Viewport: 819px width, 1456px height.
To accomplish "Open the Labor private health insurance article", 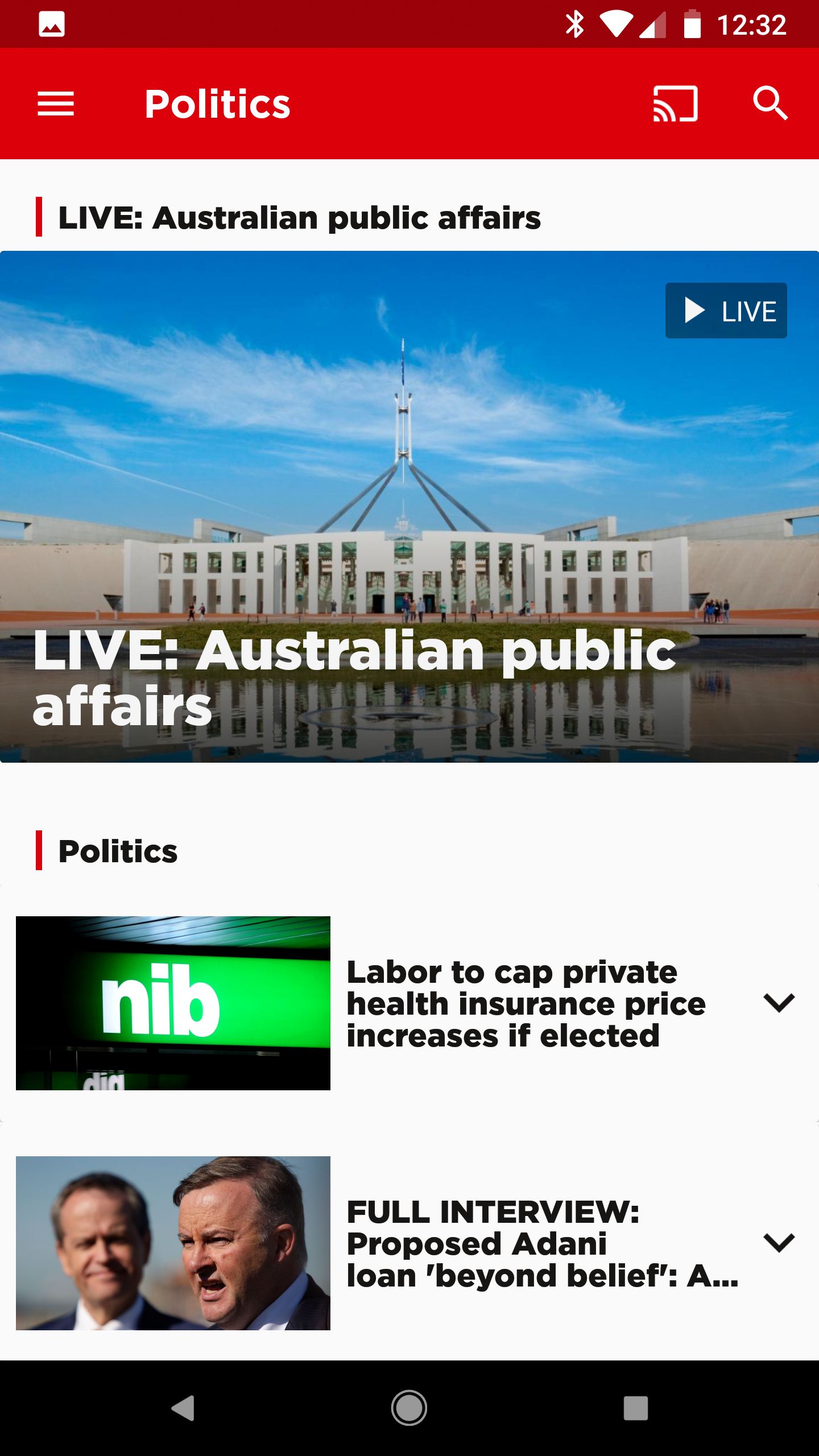I will pyautogui.click(x=526, y=1003).
